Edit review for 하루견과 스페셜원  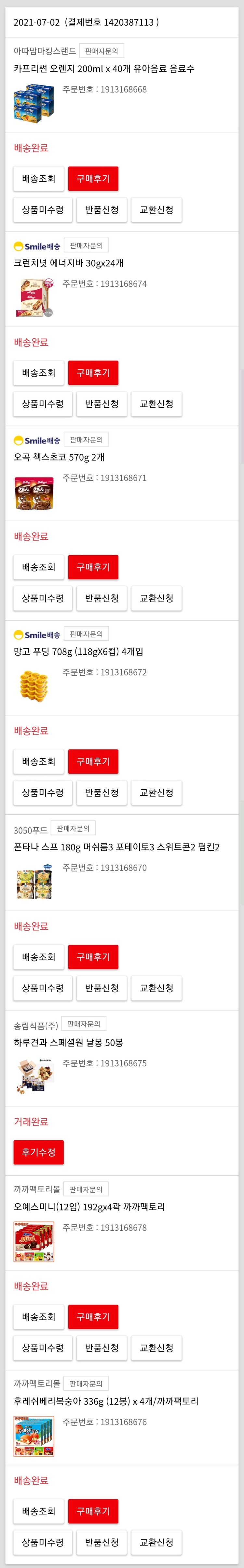(x=38, y=1152)
